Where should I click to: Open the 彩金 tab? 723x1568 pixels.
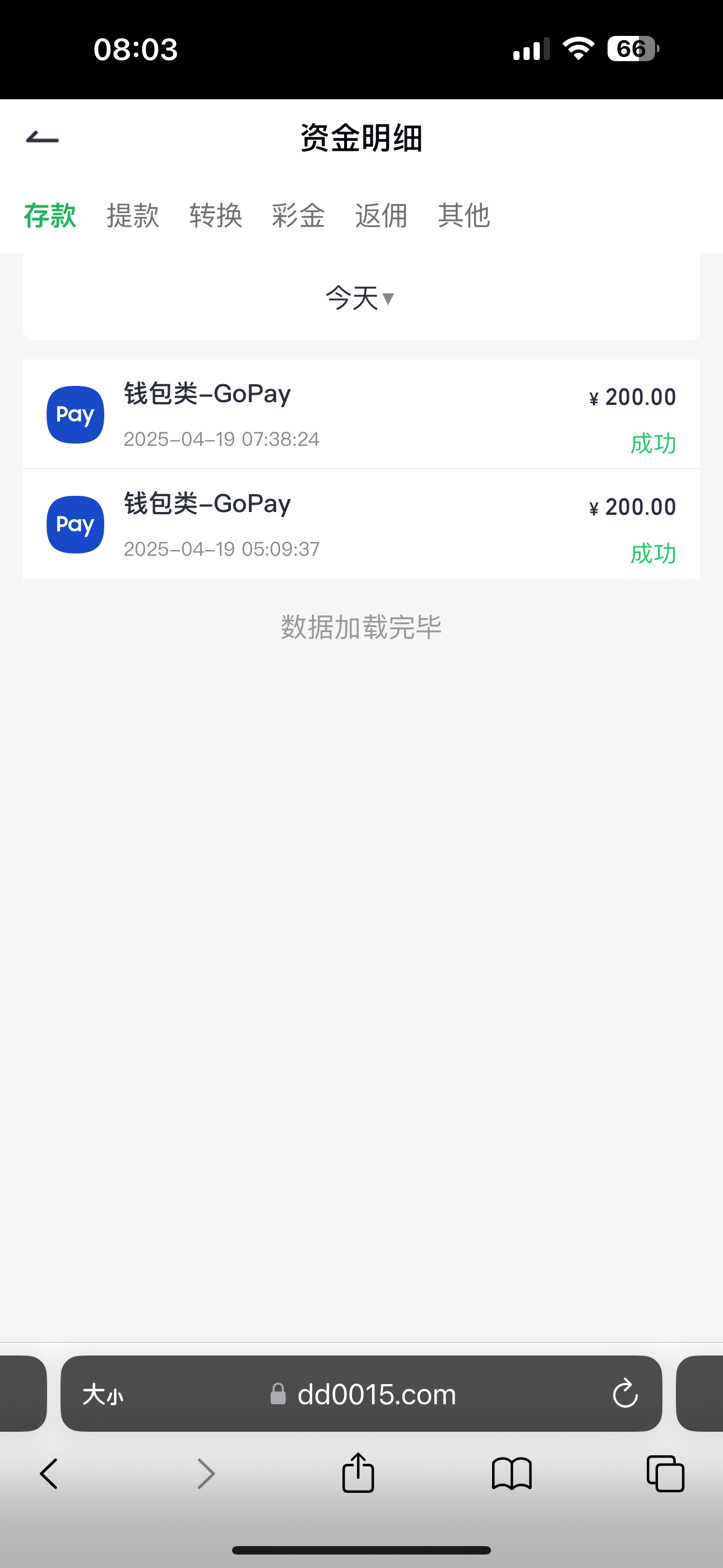pyautogui.click(x=298, y=216)
